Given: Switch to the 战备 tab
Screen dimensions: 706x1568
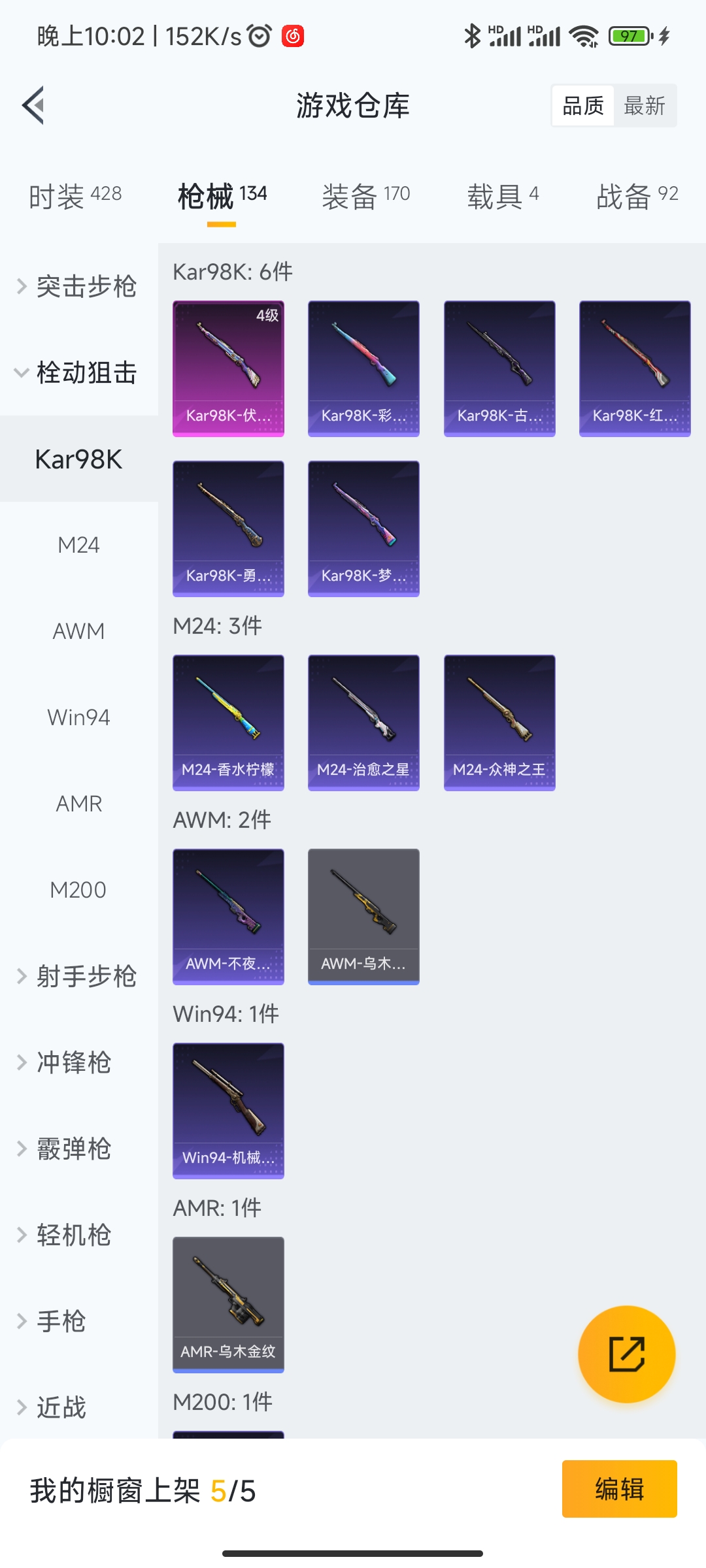Looking at the screenshot, I should tap(637, 196).
